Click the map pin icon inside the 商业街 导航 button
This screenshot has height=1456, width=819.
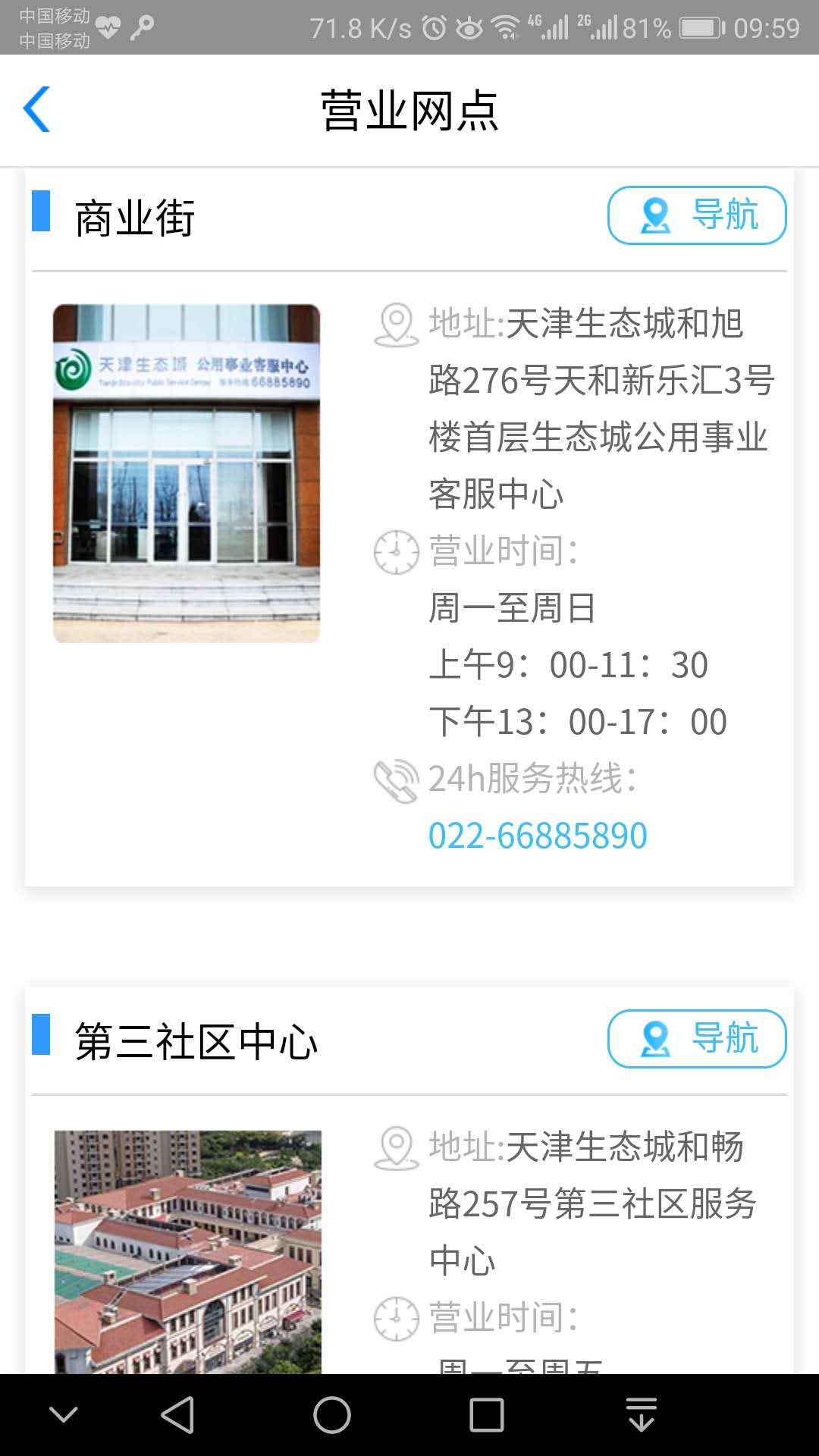pyautogui.click(x=654, y=215)
